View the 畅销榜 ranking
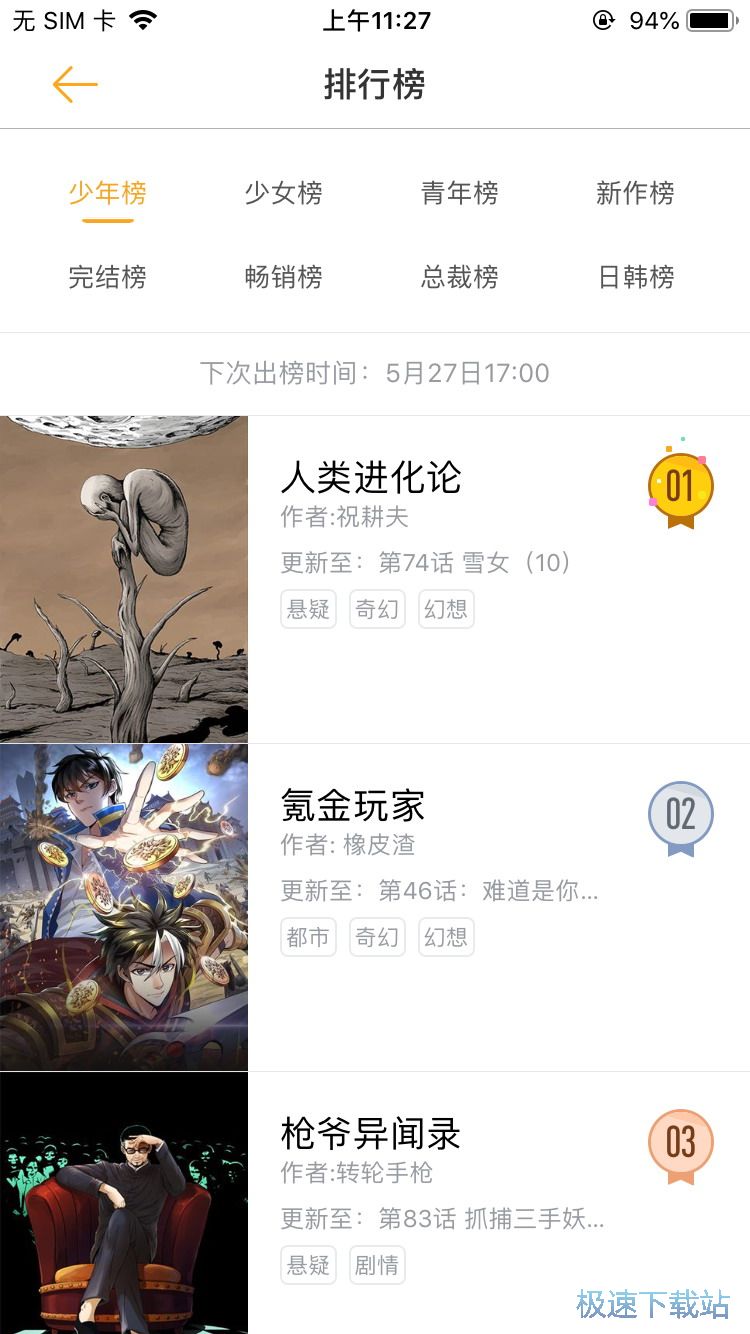Screen dimensions: 750x1334 point(283,277)
